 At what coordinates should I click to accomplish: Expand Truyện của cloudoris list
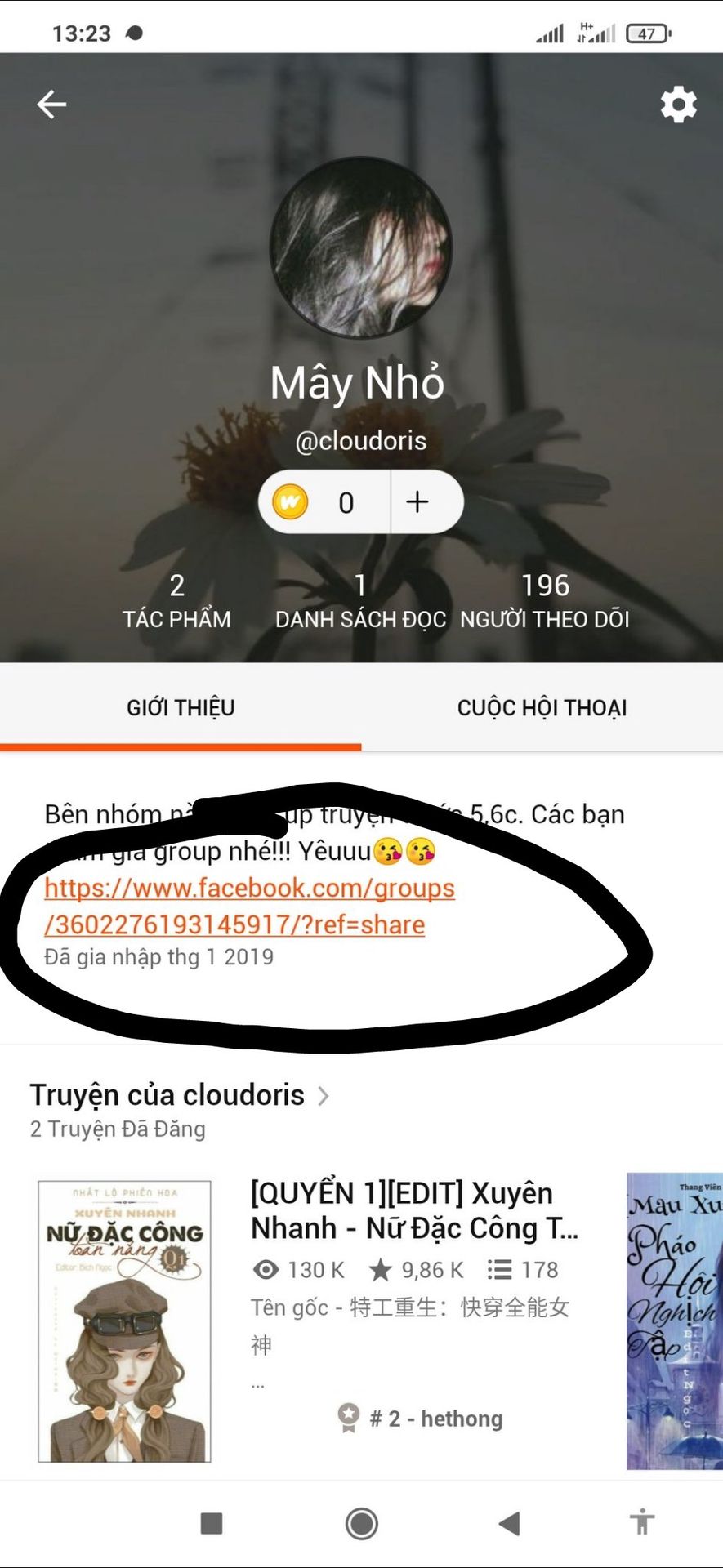(180, 1095)
